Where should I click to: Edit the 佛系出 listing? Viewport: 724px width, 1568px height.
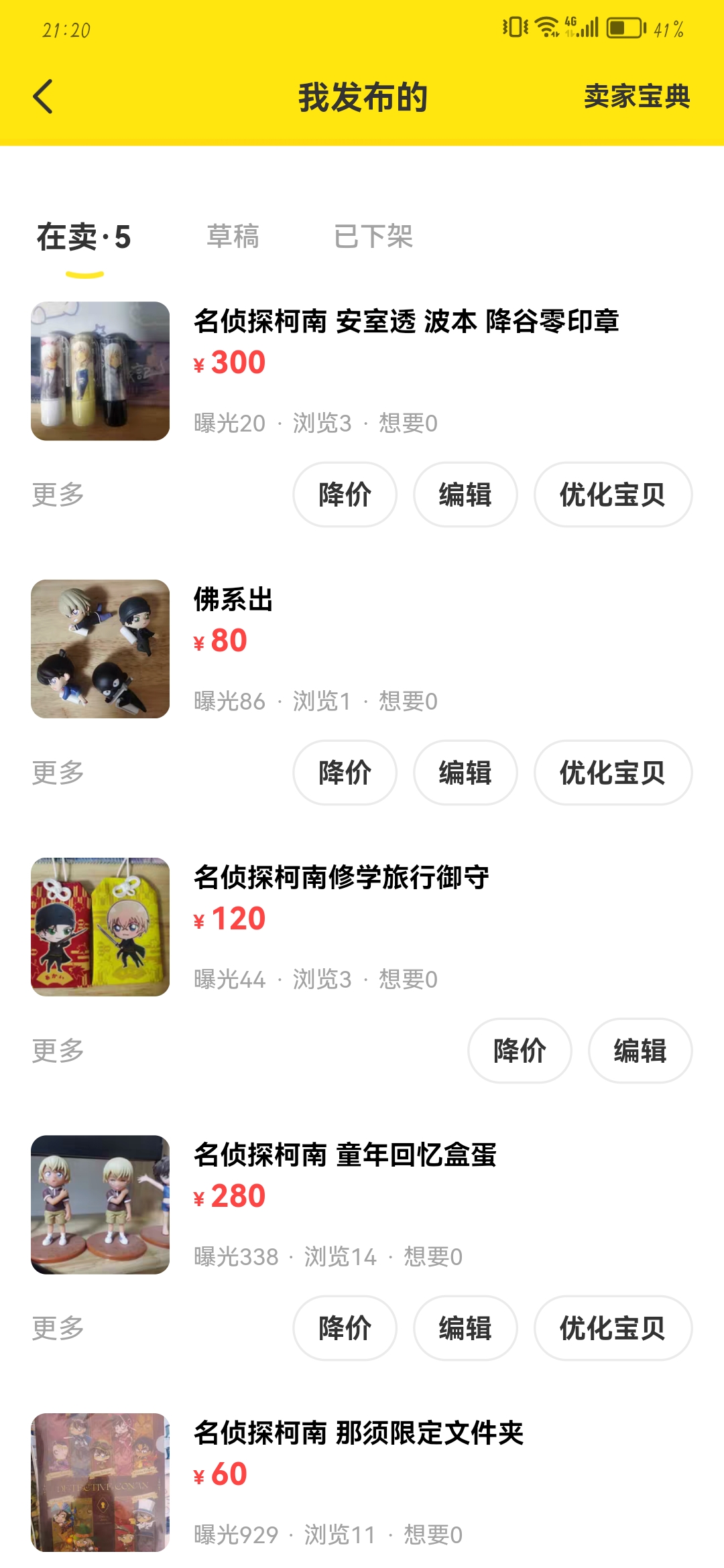click(x=465, y=773)
